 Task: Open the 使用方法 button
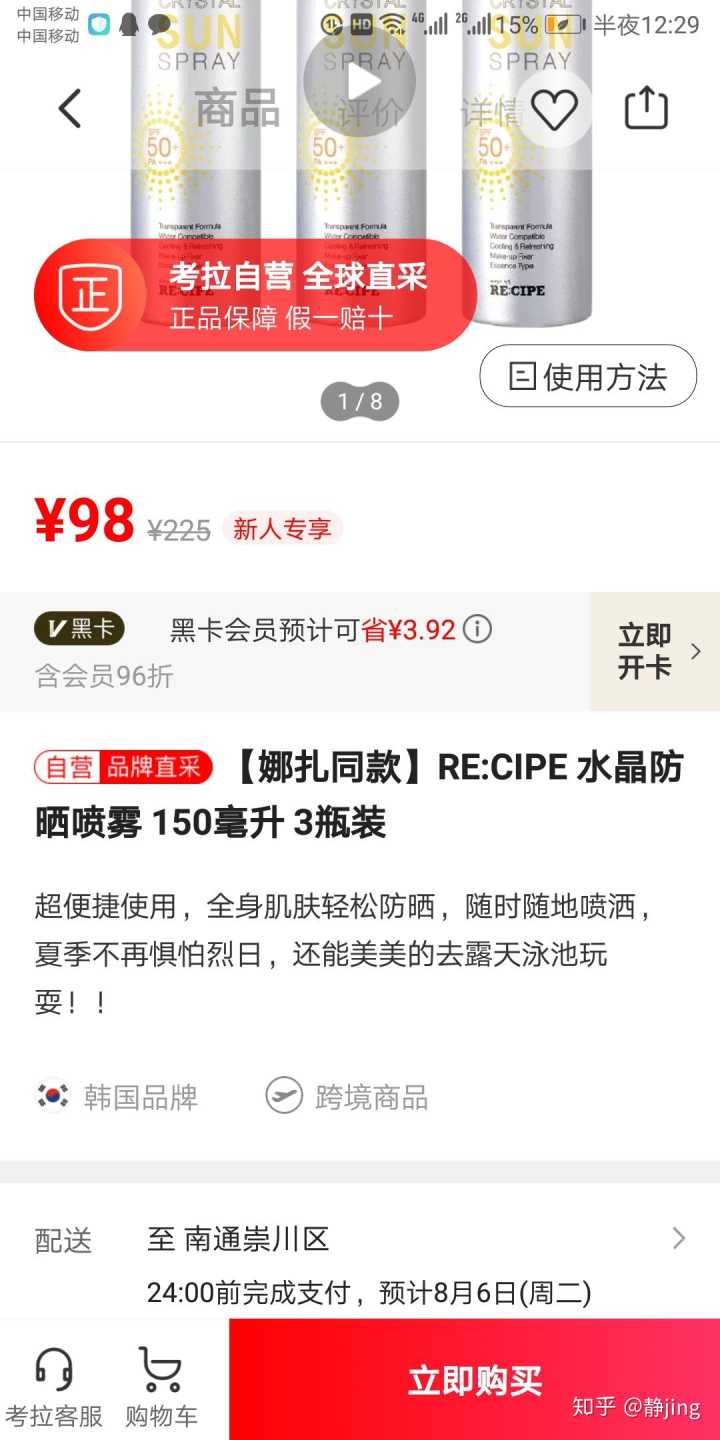pyautogui.click(x=588, y=376)
